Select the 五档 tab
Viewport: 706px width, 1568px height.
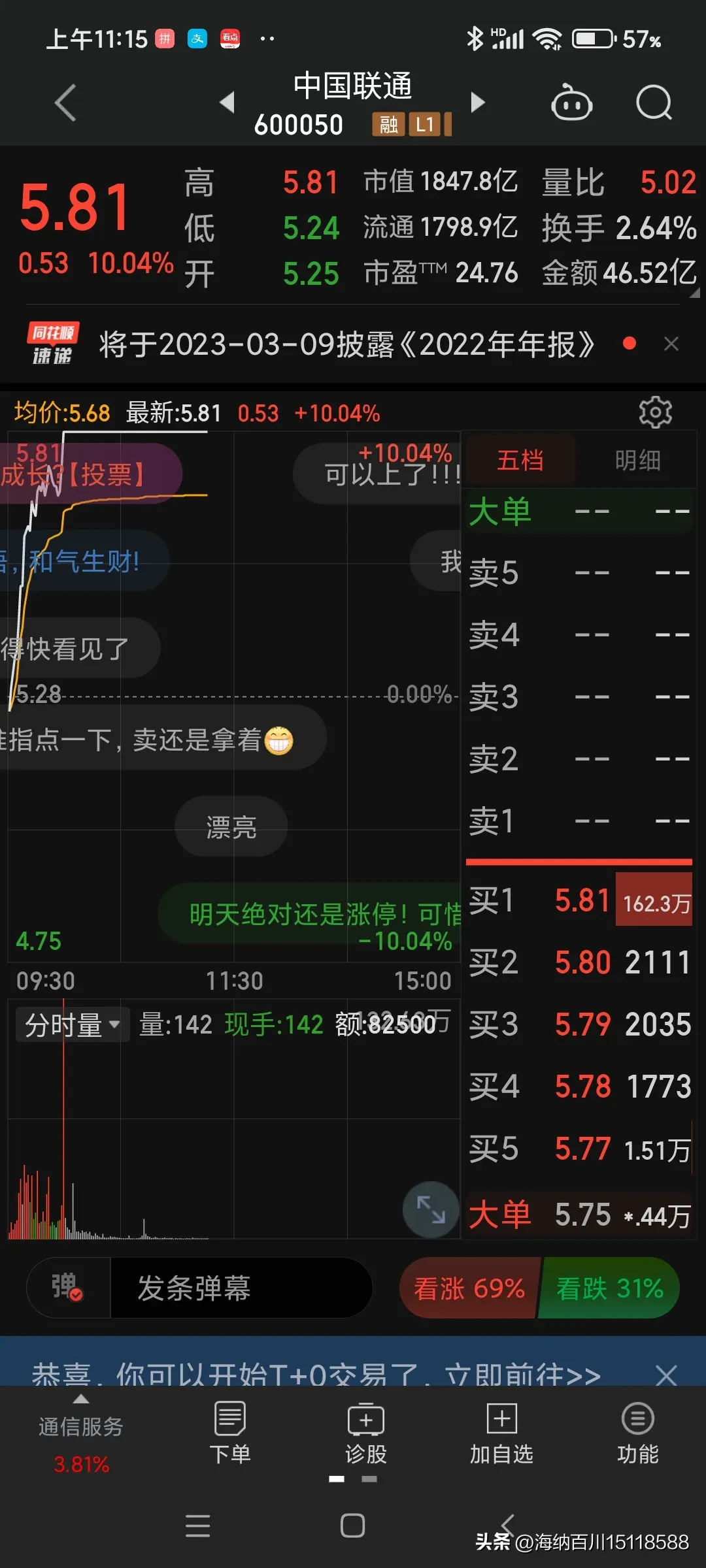click(x=520, y=461)
